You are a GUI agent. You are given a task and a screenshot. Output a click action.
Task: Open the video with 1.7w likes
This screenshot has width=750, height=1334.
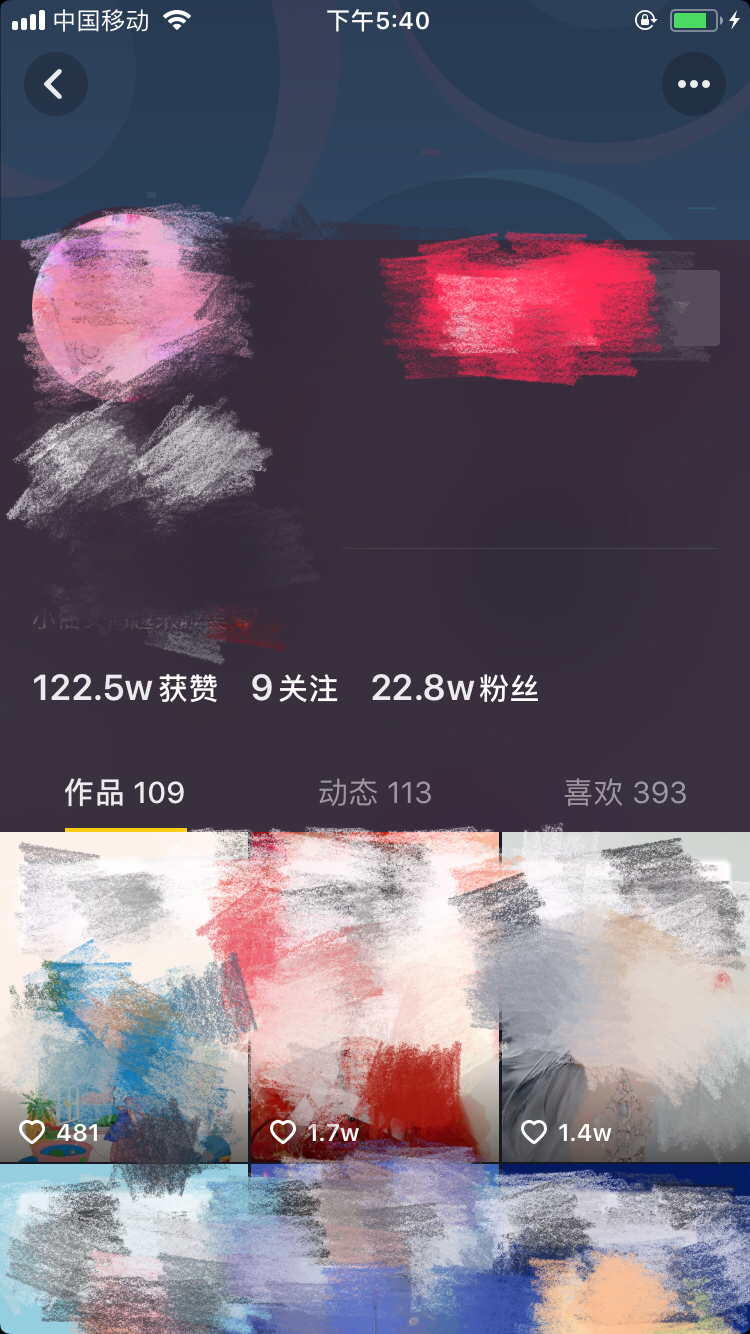point(374,996)
